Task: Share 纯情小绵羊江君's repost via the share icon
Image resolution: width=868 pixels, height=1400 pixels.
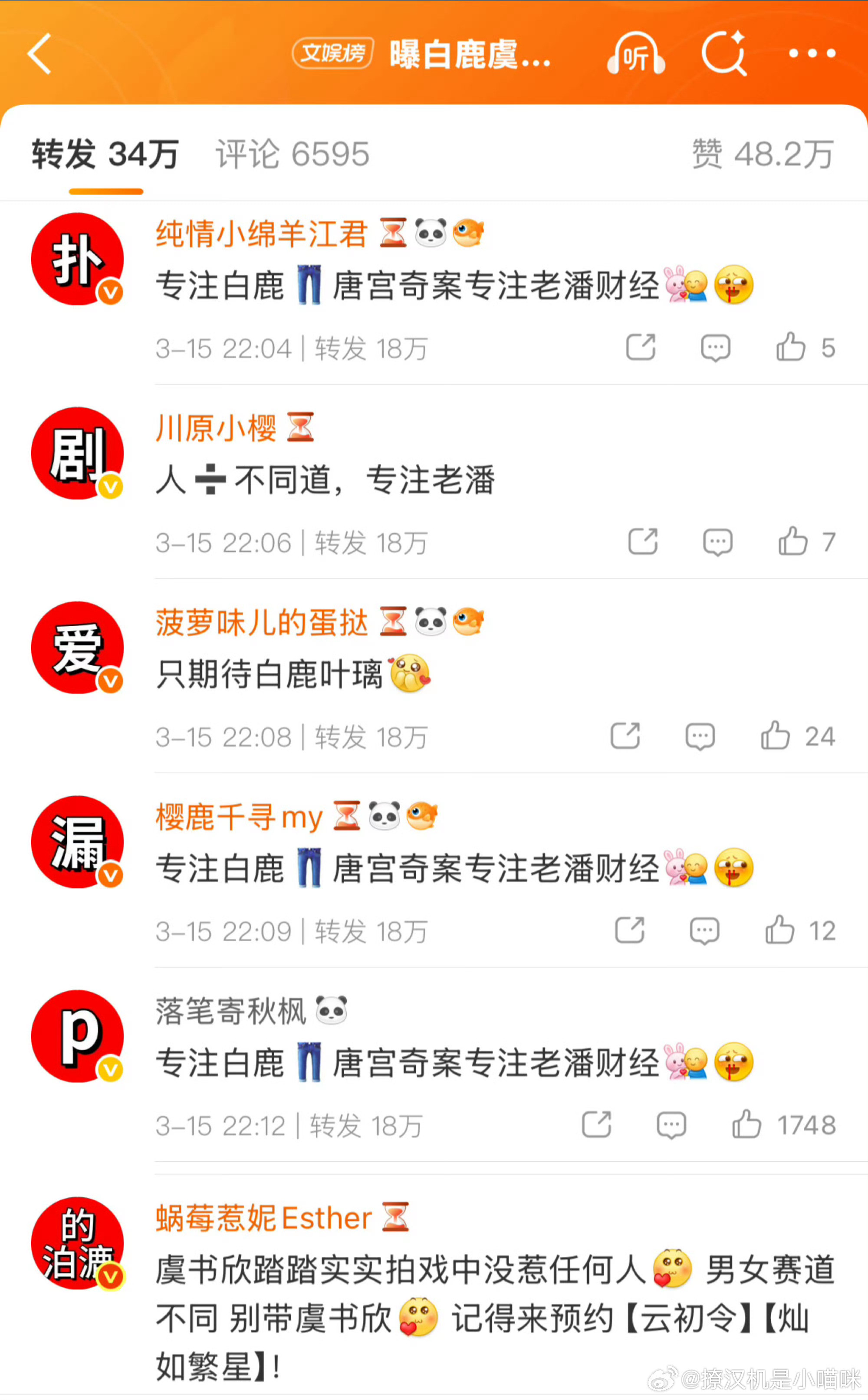Action: tap(641, 347)
